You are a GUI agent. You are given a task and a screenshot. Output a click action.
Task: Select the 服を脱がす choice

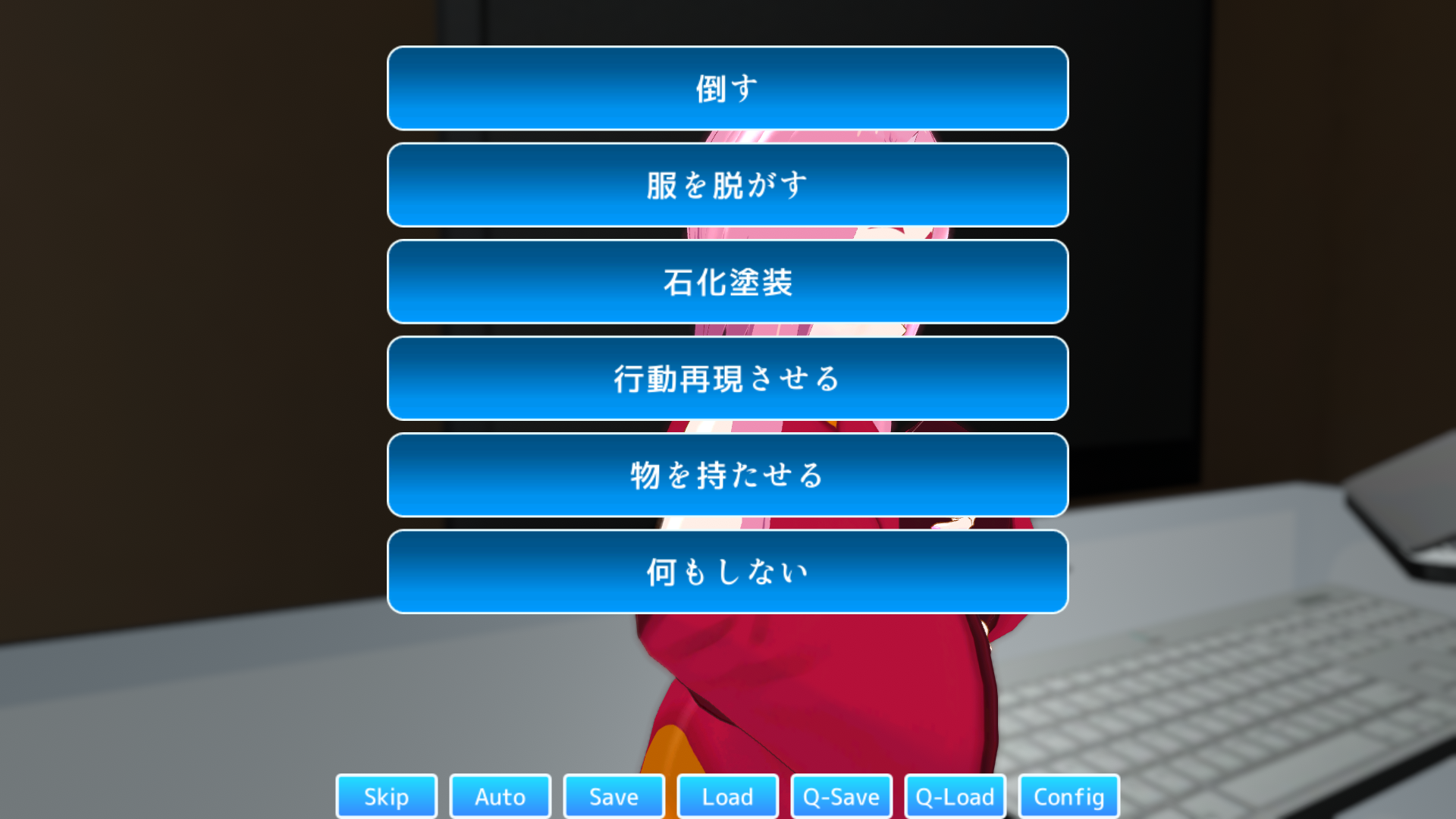pyautogui.click(x=728, y=185)
